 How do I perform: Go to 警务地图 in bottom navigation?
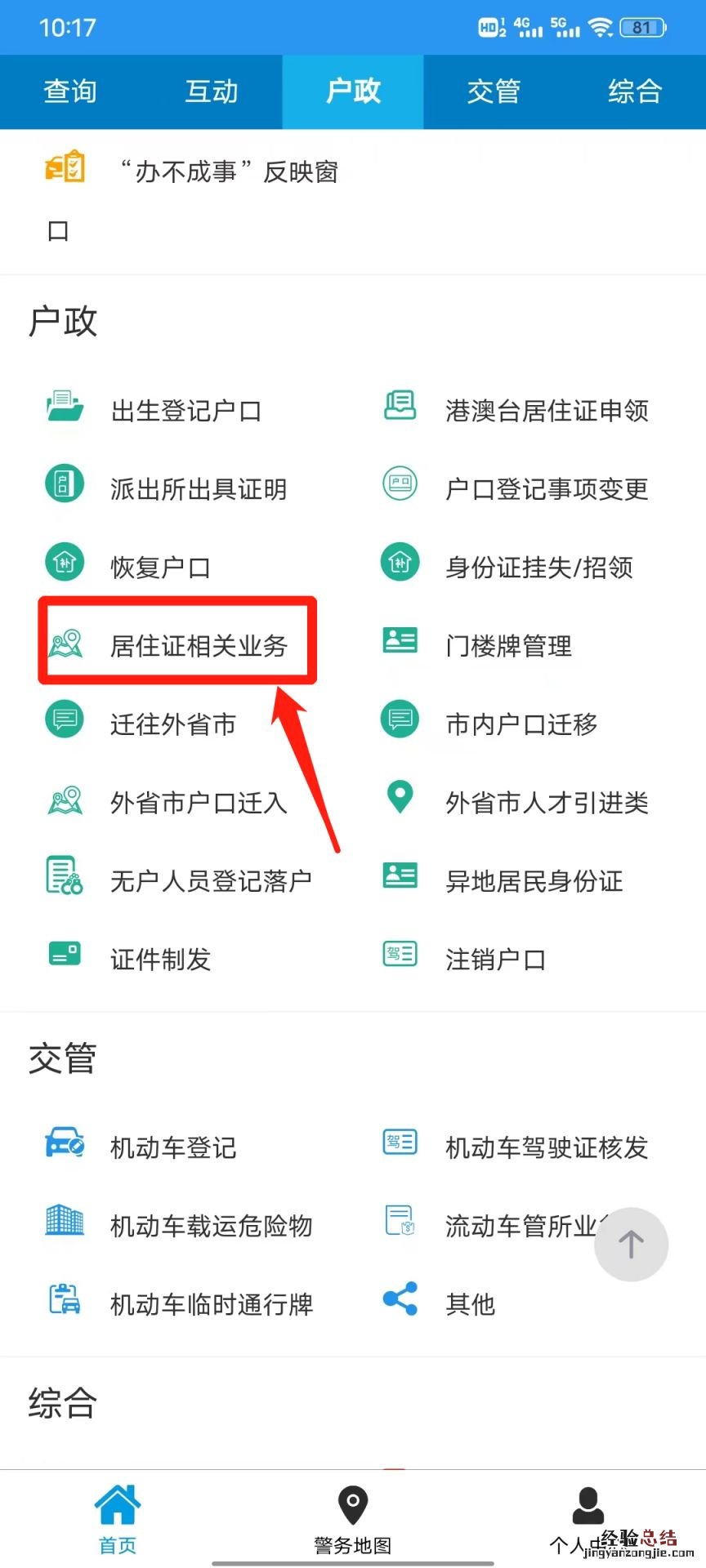[353, 1519]
